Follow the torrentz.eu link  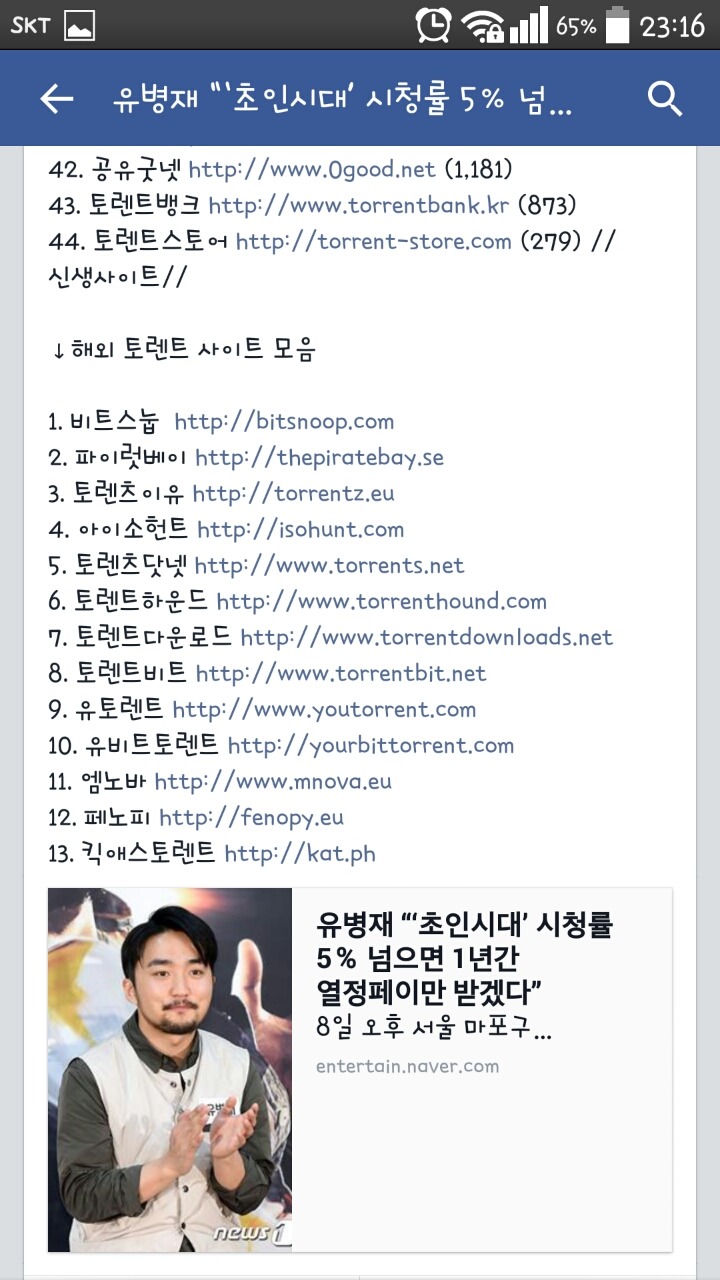(293, 494)
